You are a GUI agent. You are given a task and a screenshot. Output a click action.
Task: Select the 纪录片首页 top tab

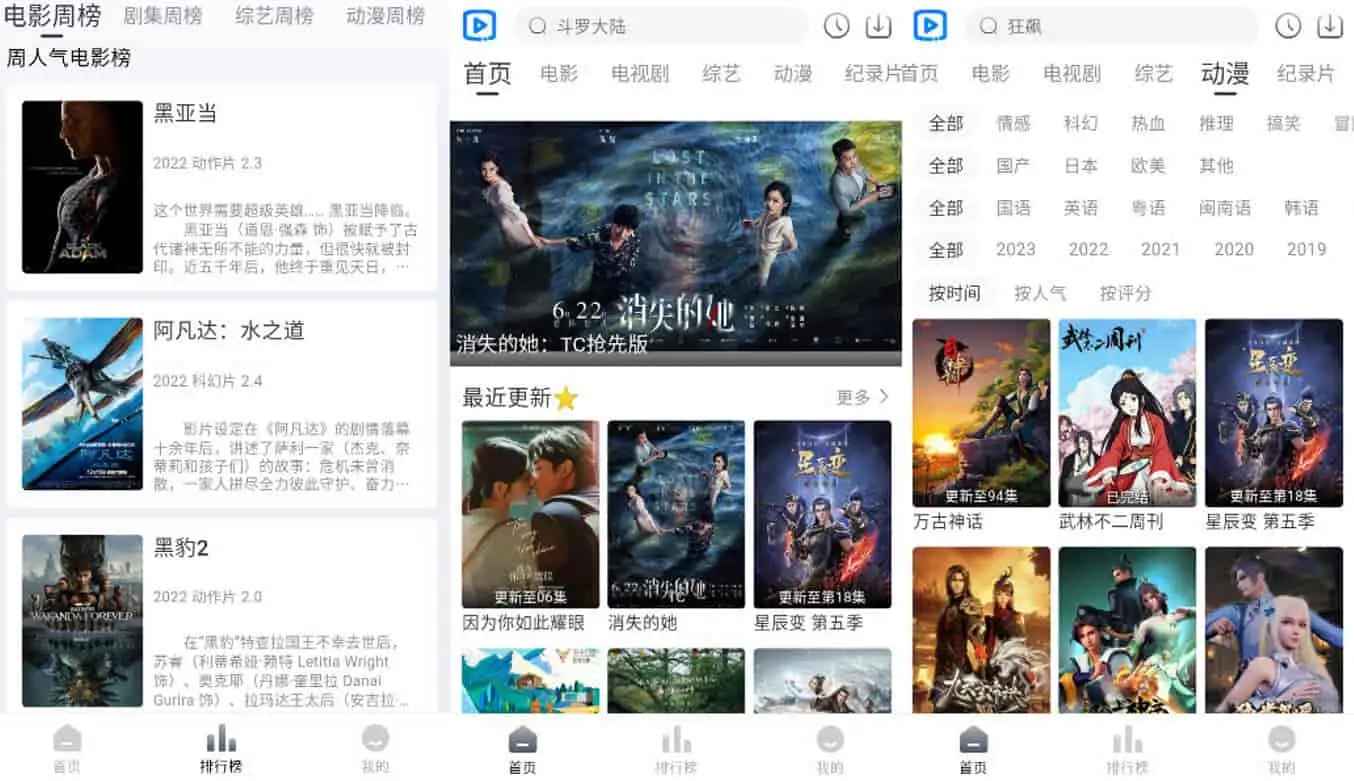(891, 74)
